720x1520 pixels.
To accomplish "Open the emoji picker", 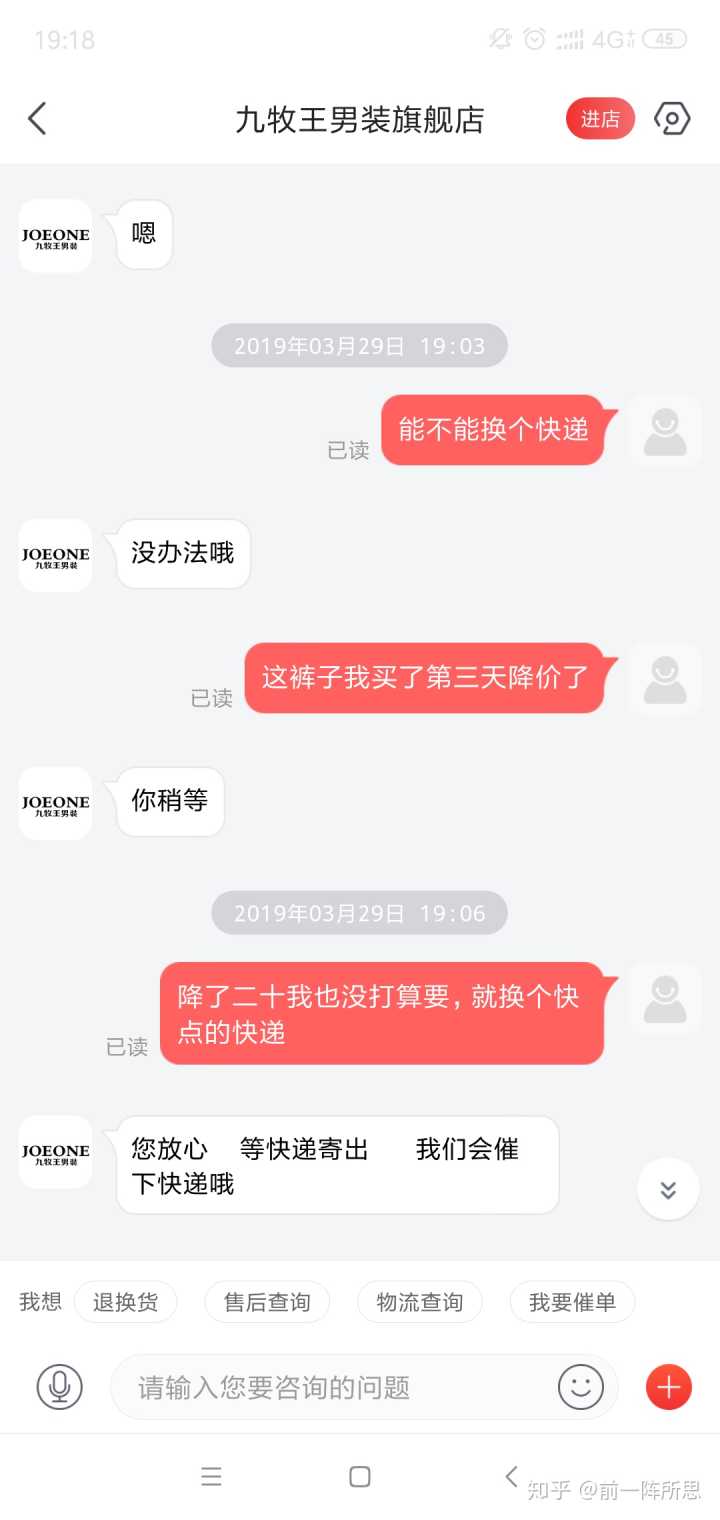I will click(581, 1387).
